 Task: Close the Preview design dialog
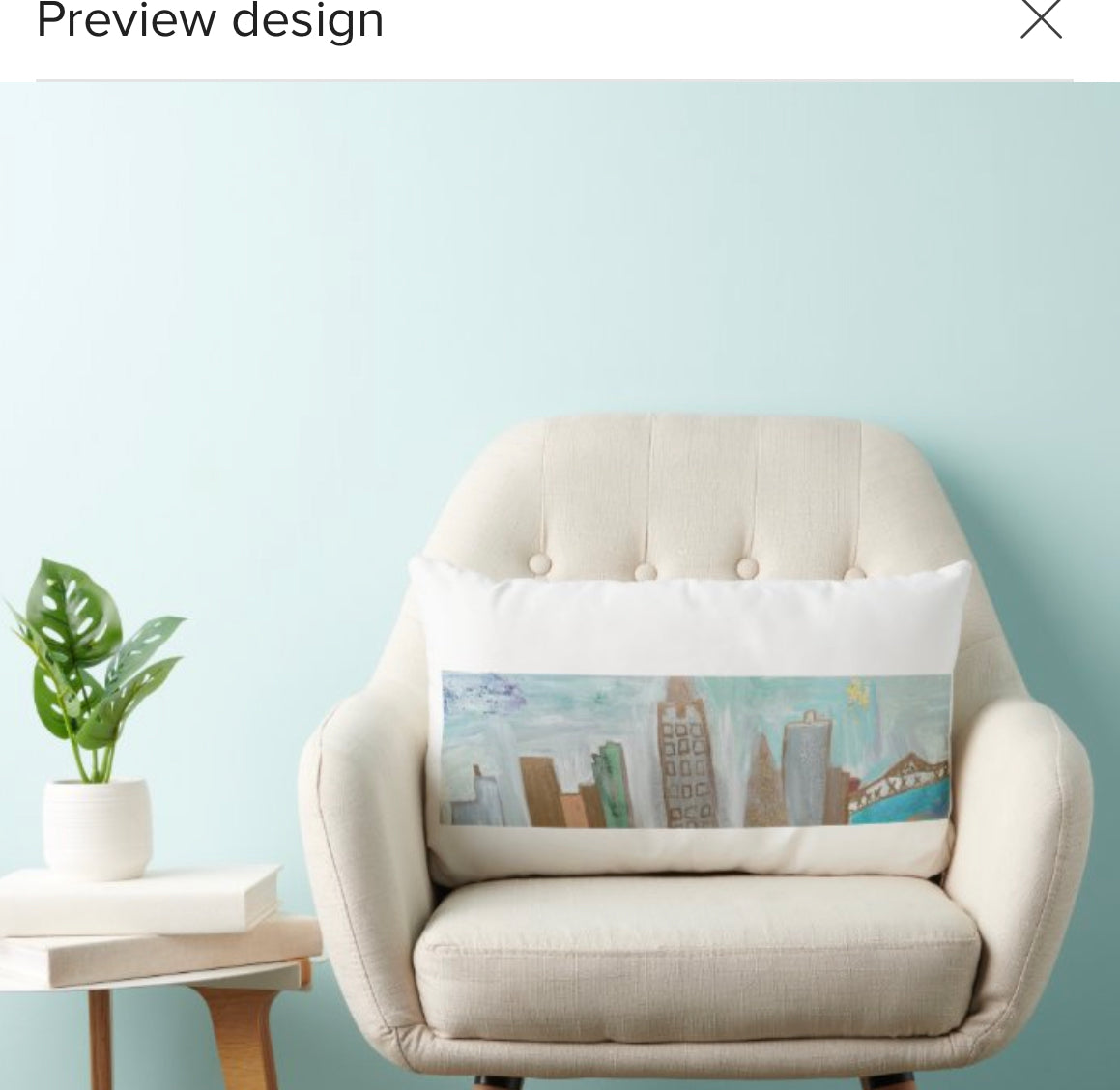[x=1041, y=18]
